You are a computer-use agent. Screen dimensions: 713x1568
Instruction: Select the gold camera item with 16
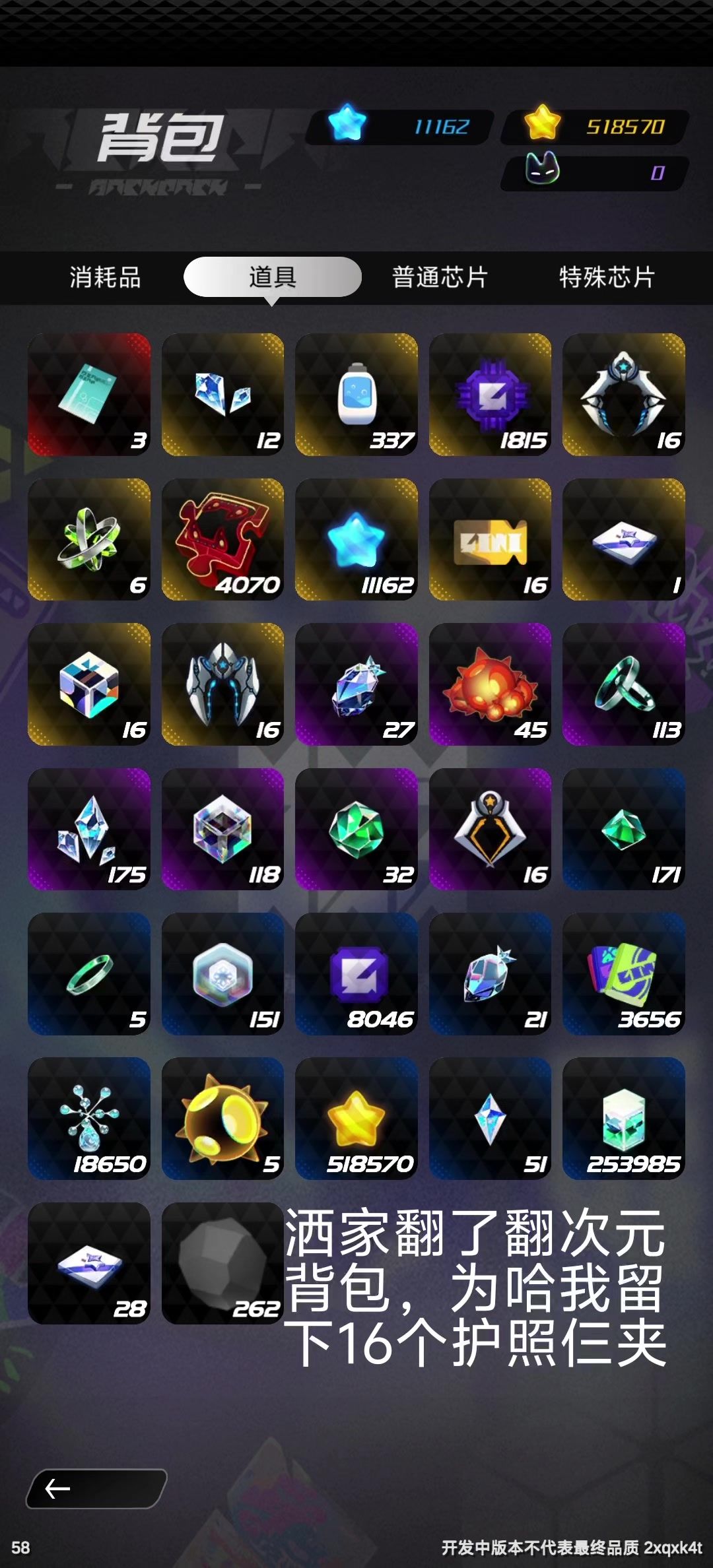(490, 539)
